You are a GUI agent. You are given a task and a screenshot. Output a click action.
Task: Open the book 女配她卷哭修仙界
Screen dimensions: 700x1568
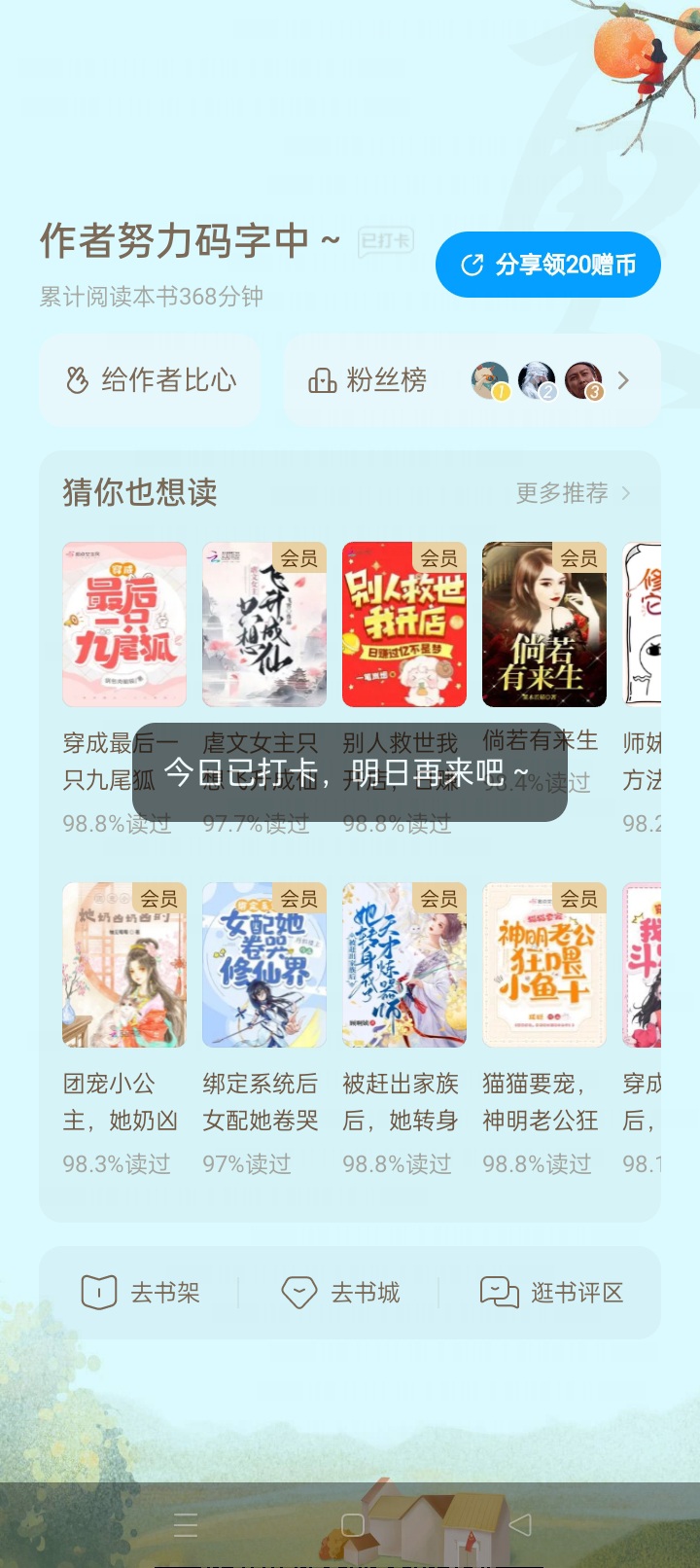click(x=264, y=965)
